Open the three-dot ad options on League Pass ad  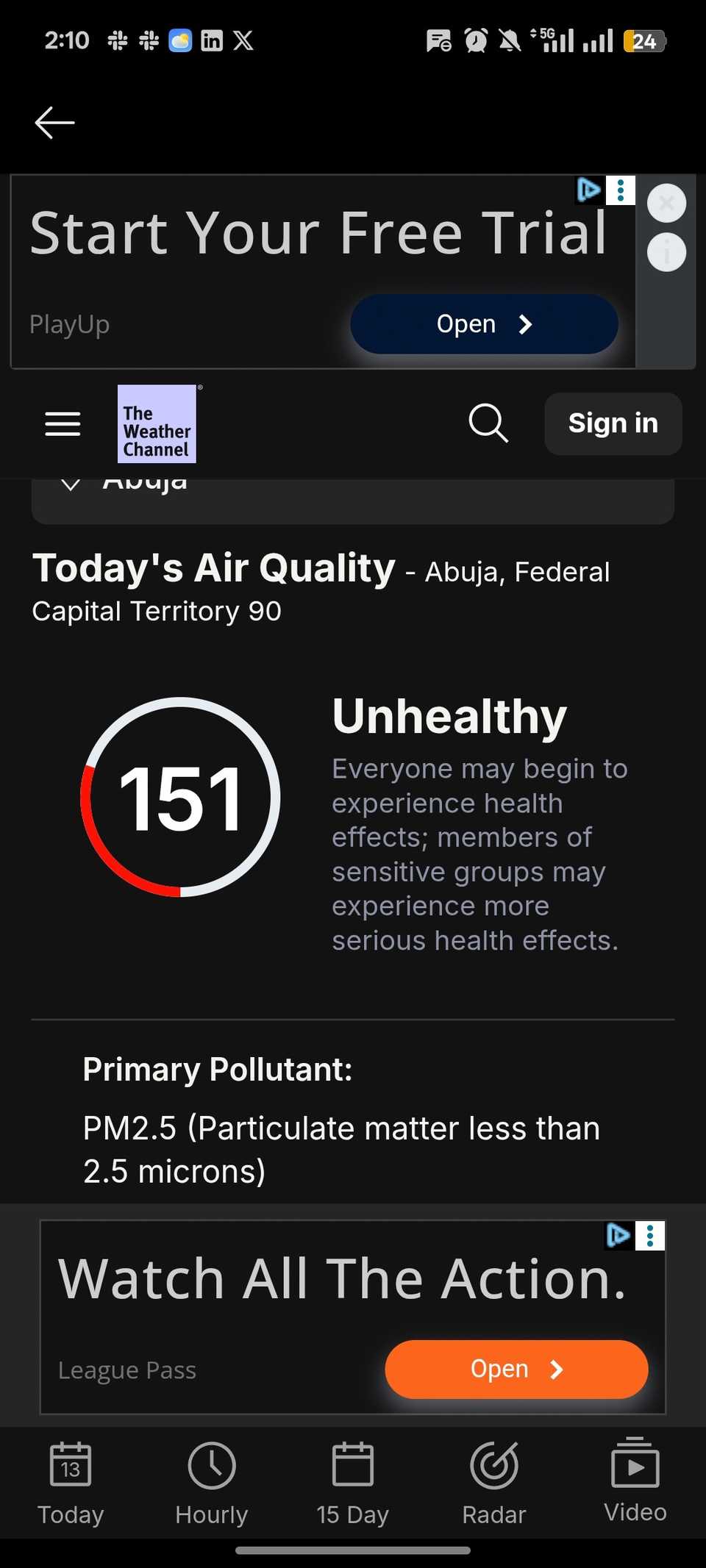coord(650,1236)
